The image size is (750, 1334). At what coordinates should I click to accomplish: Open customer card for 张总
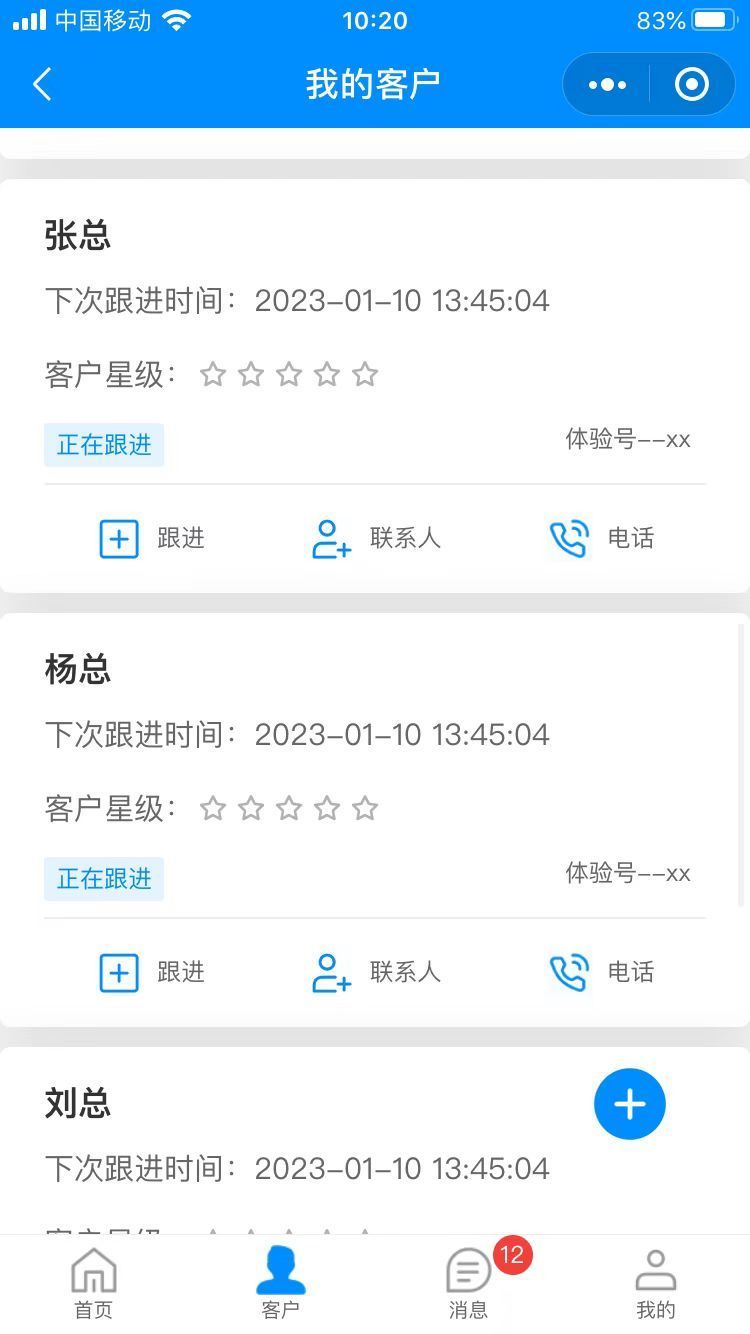[78, 236]
